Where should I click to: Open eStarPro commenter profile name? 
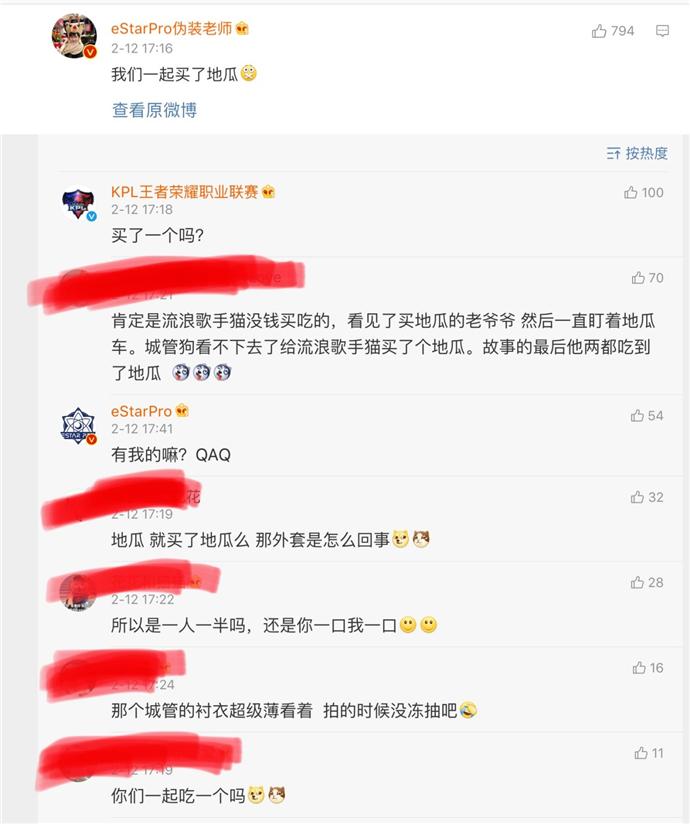click(141, 411)
